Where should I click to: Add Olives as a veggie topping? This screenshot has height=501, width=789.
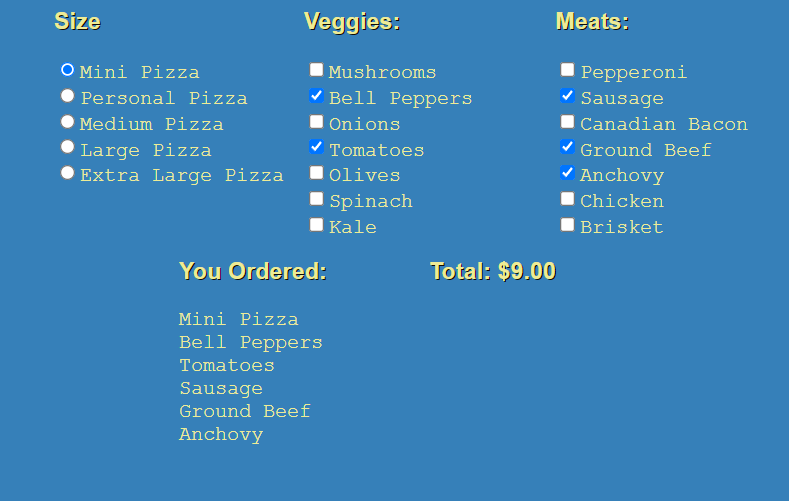coord(316,173)
